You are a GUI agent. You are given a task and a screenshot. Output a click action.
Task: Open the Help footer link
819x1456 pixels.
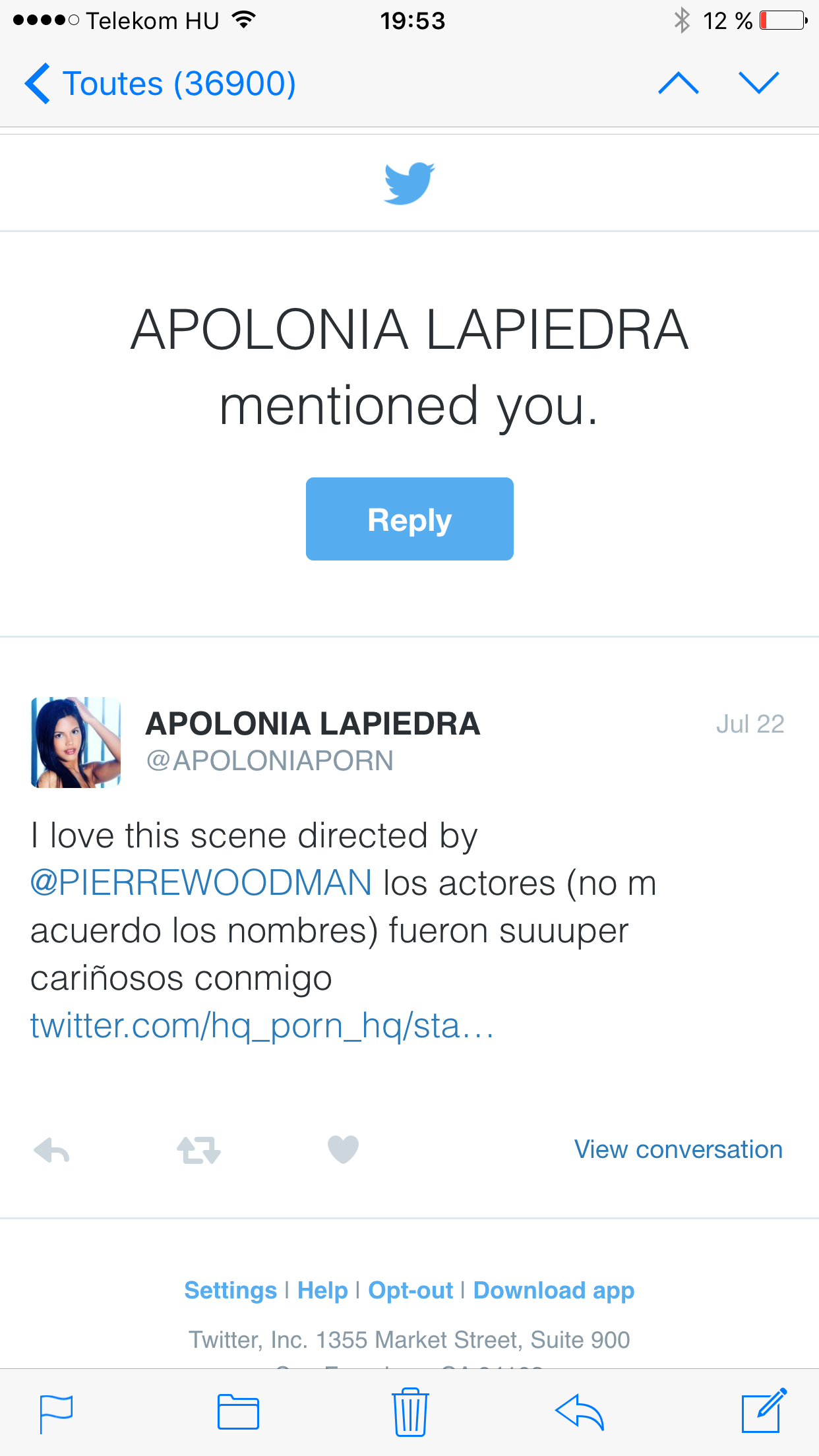coord(322,1290)
